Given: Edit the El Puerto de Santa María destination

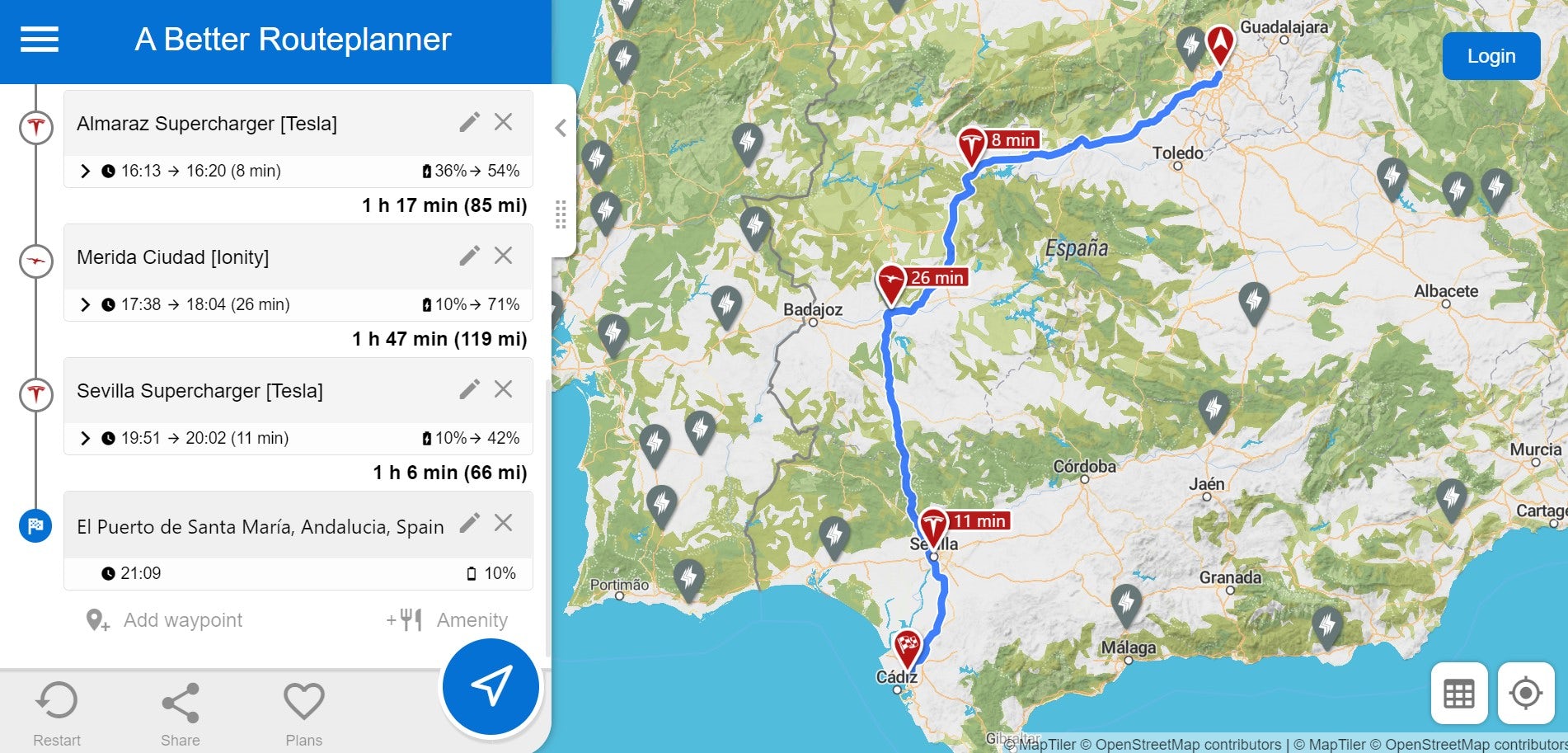Looking at the screenshot, I should tap(469, 524).
